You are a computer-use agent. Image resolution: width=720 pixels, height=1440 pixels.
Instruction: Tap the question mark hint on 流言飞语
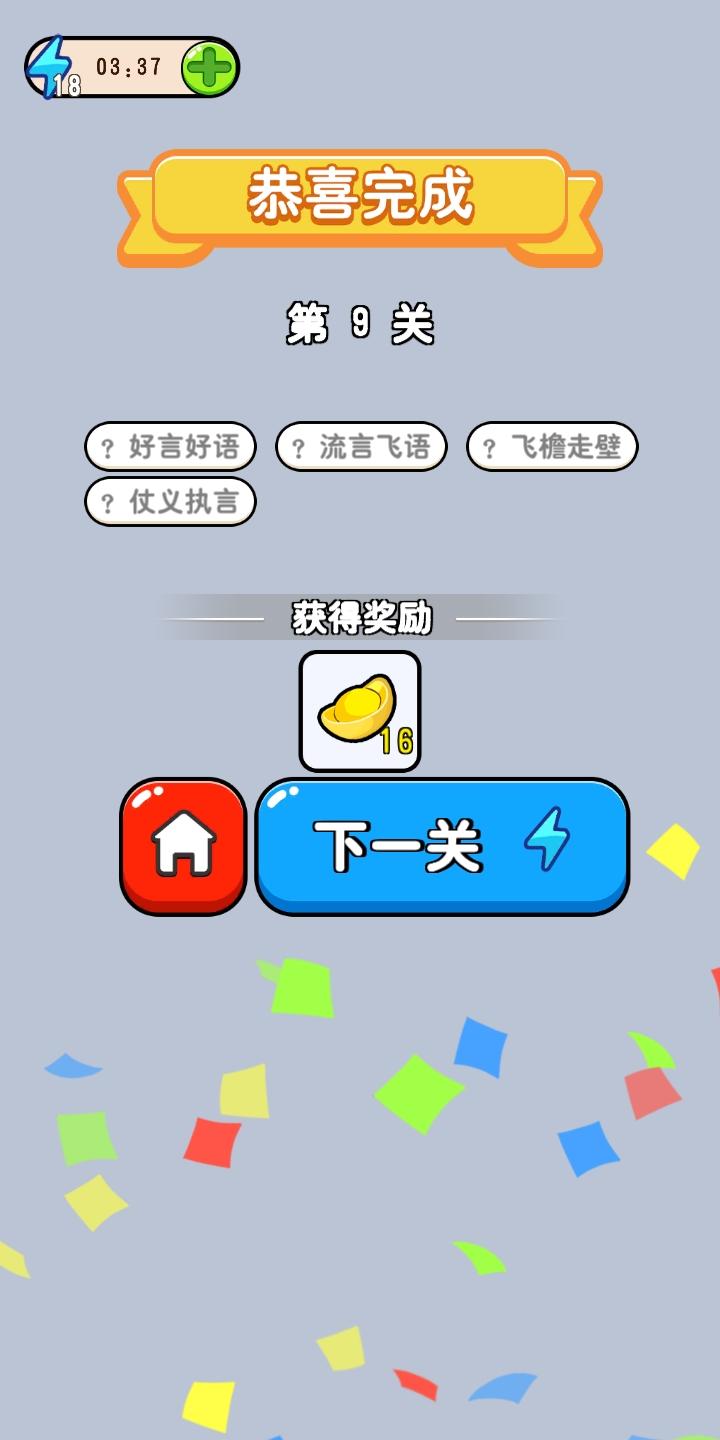click(x=297, y=447)
